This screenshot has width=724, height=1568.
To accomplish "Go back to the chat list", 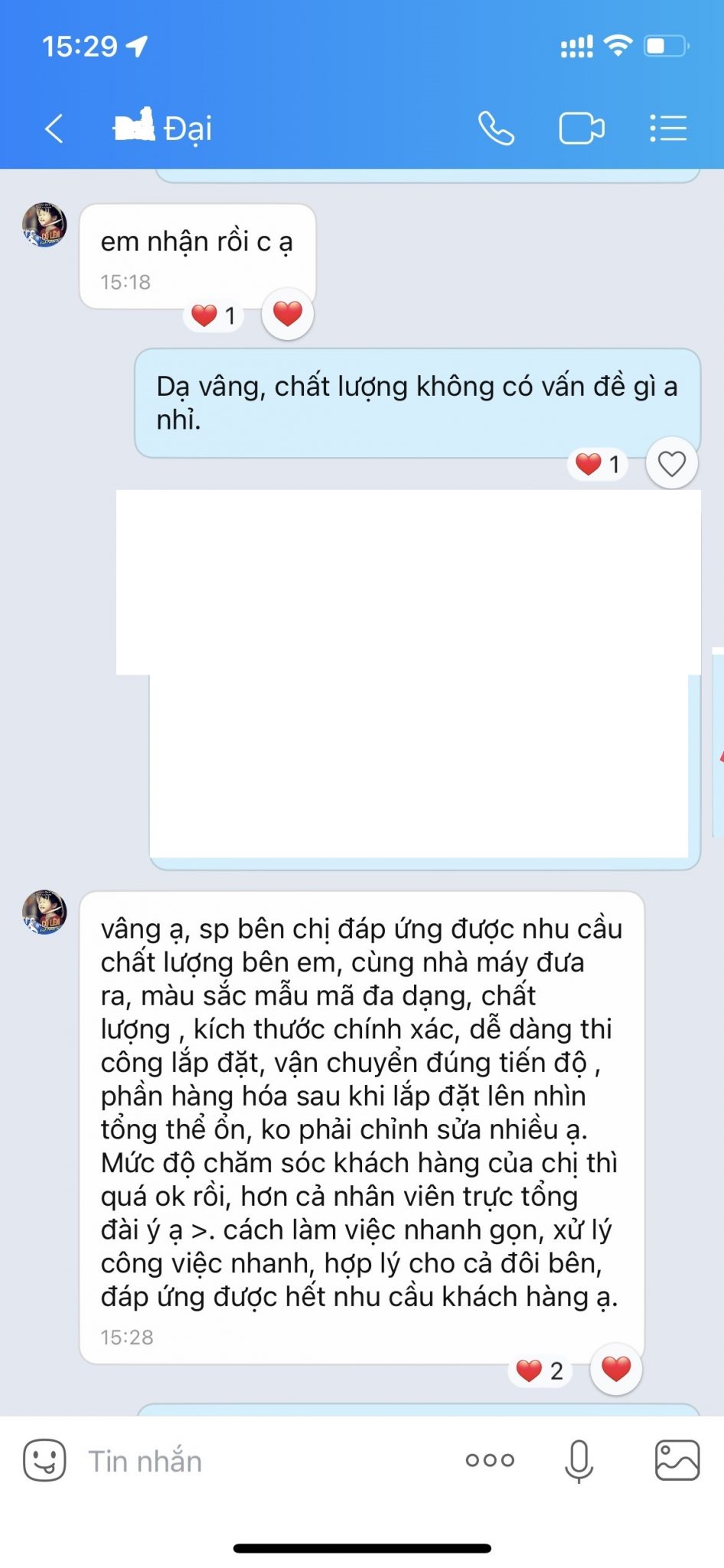I will coord(54,129).
